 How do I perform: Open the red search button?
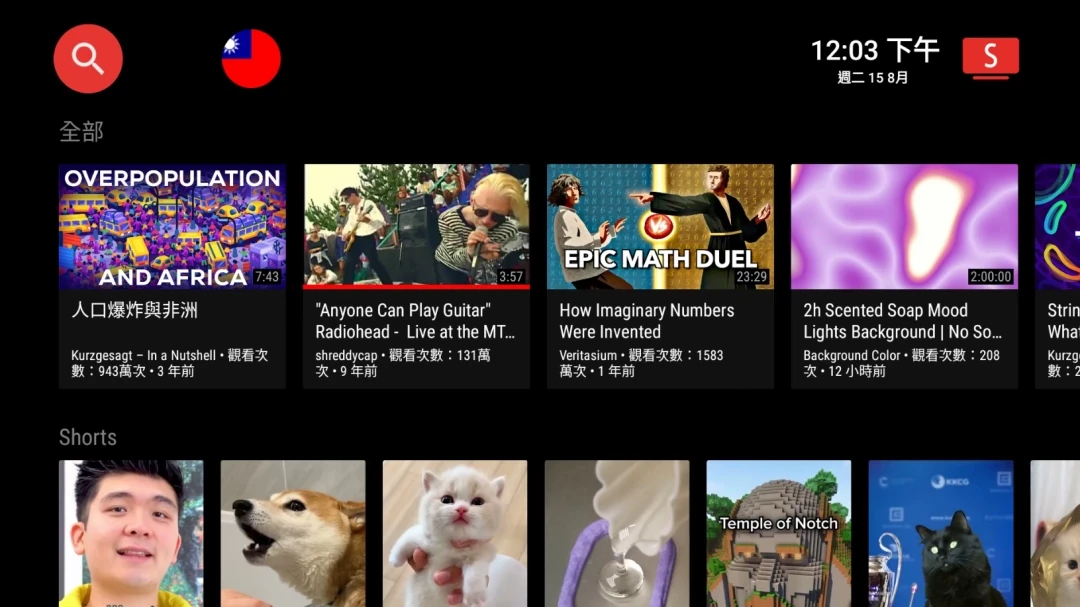[88, 59]
